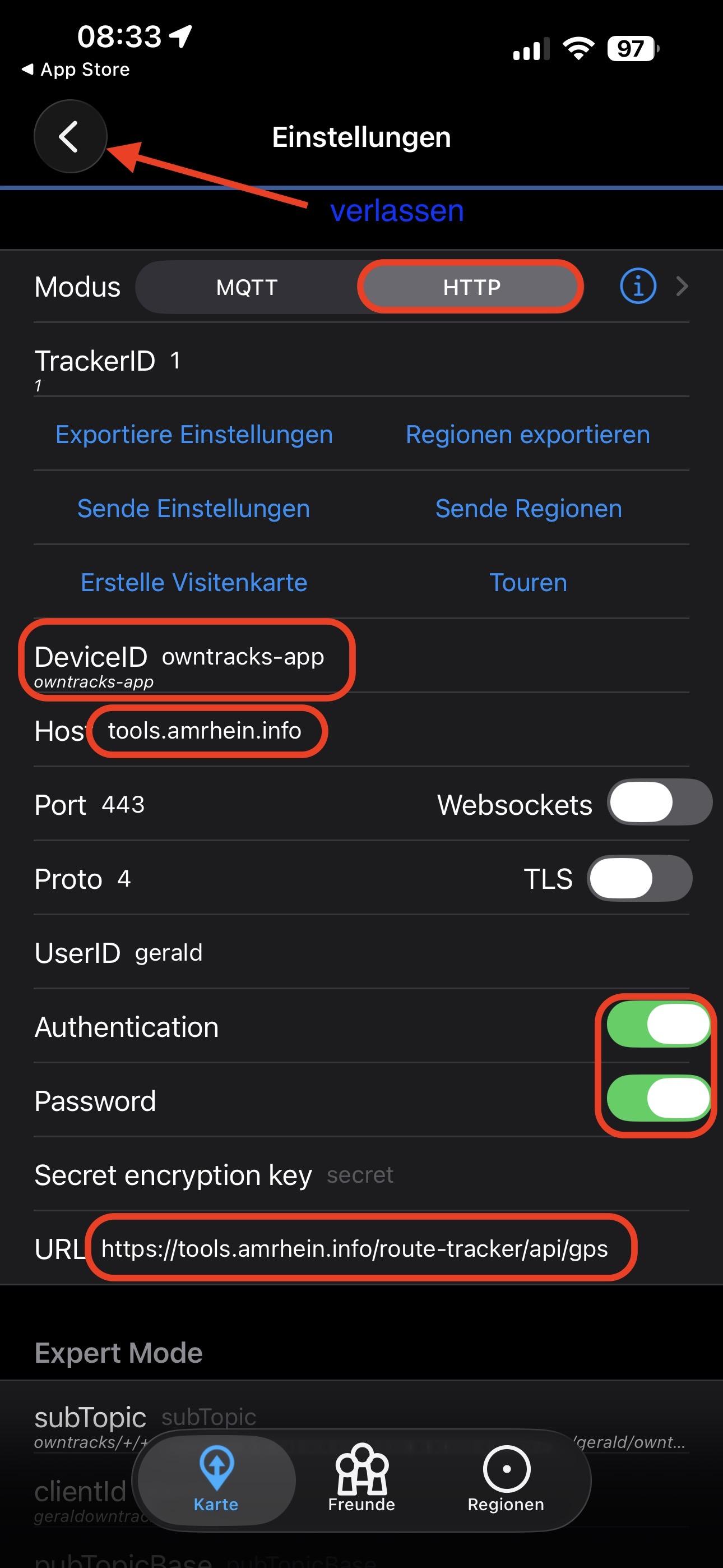
Task: Enable the Websockets toggle
Action: [659, 803]
